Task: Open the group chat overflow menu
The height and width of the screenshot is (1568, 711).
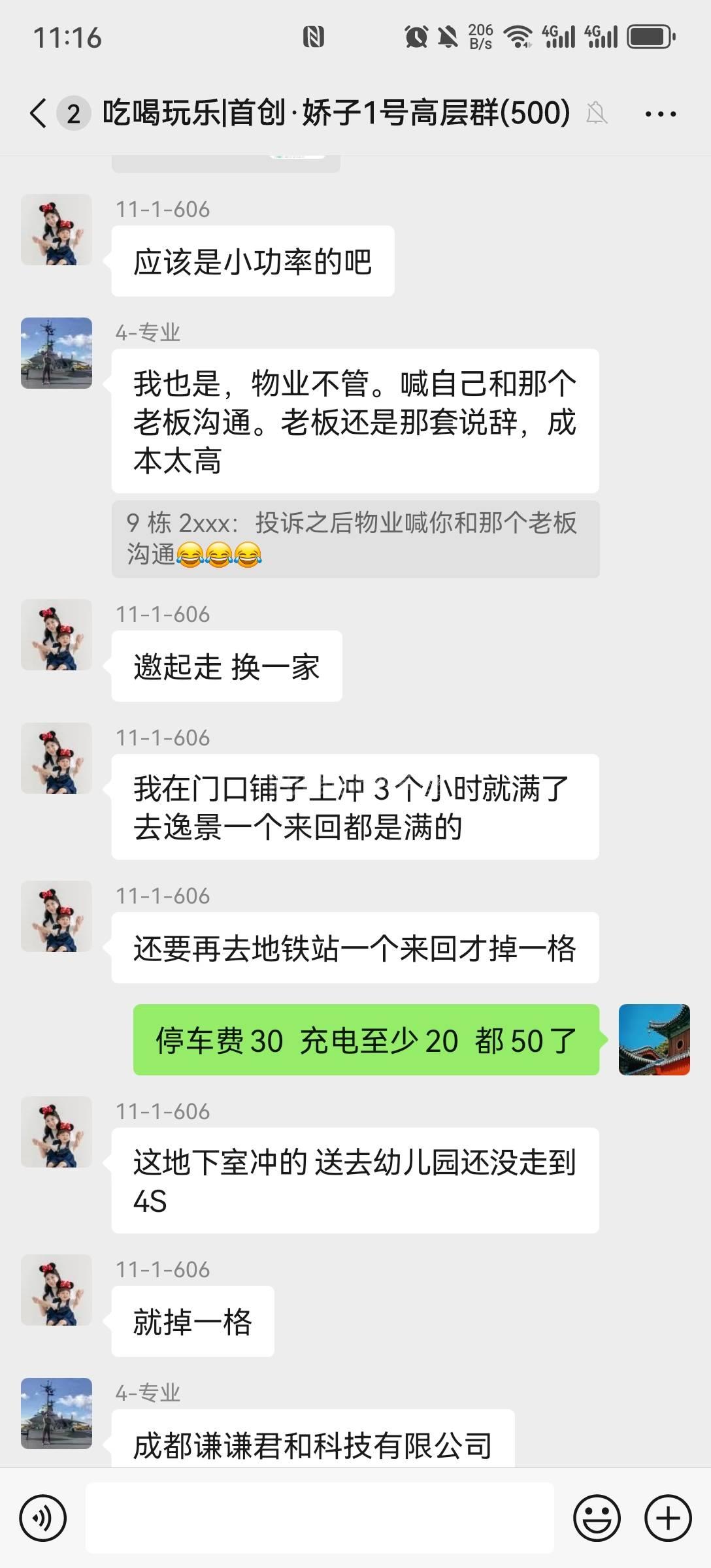Action: 660,114
